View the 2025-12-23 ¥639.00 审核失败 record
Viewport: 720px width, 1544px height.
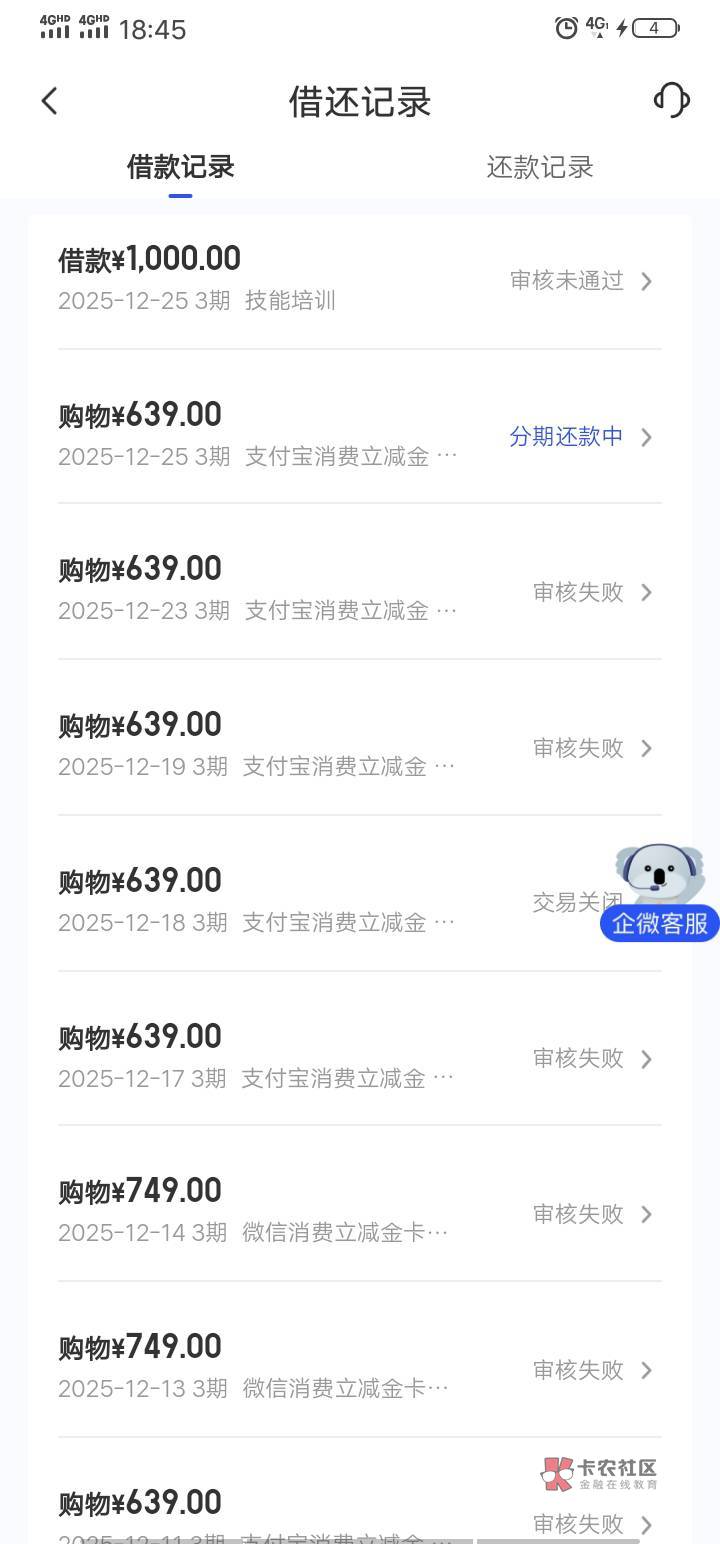pyautogui.click(x=360, y=592)
